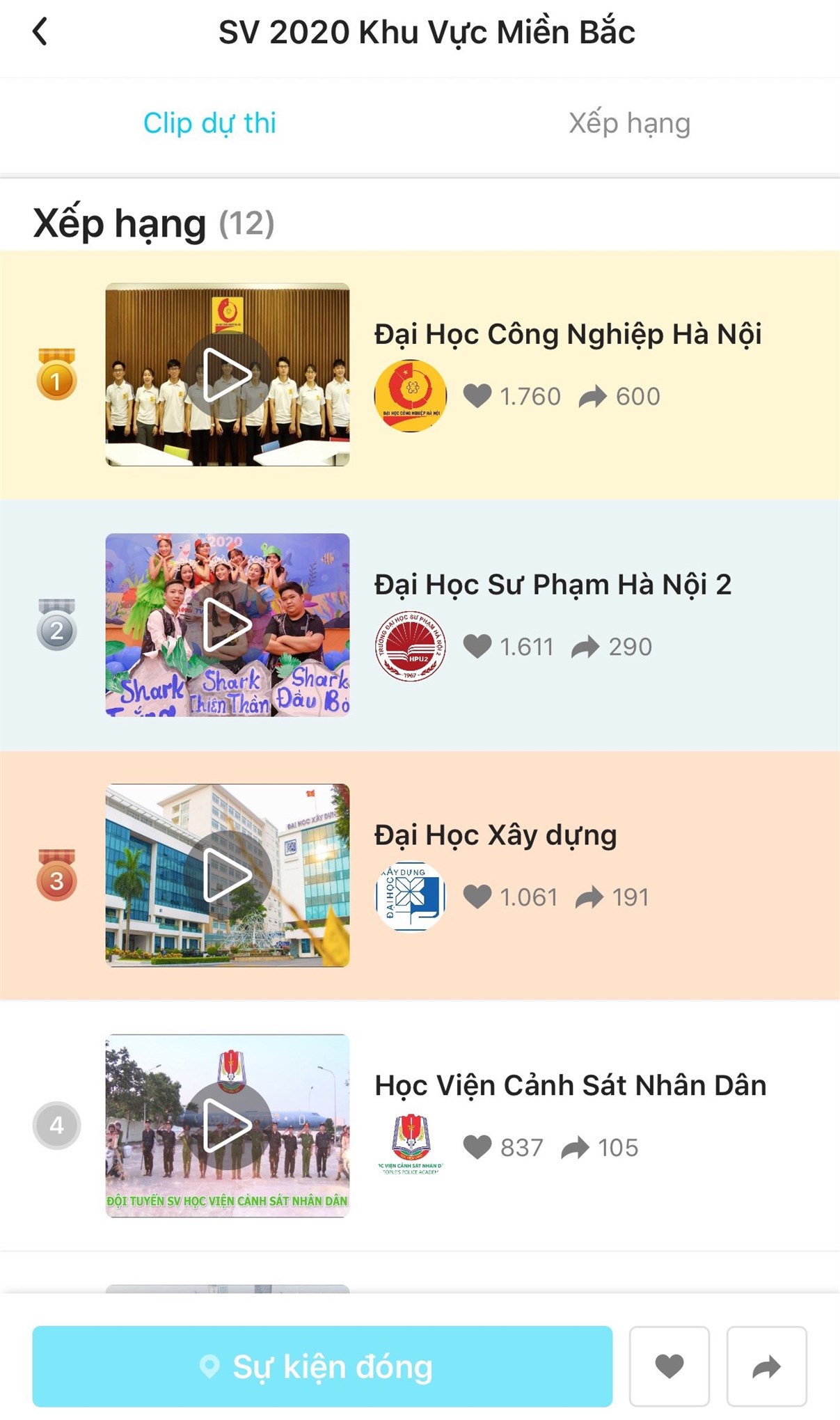The height and width of the screenshot is (1420, 840).
Task: Tap the Sự kiện đóng button
Action: coord(322,1366)
